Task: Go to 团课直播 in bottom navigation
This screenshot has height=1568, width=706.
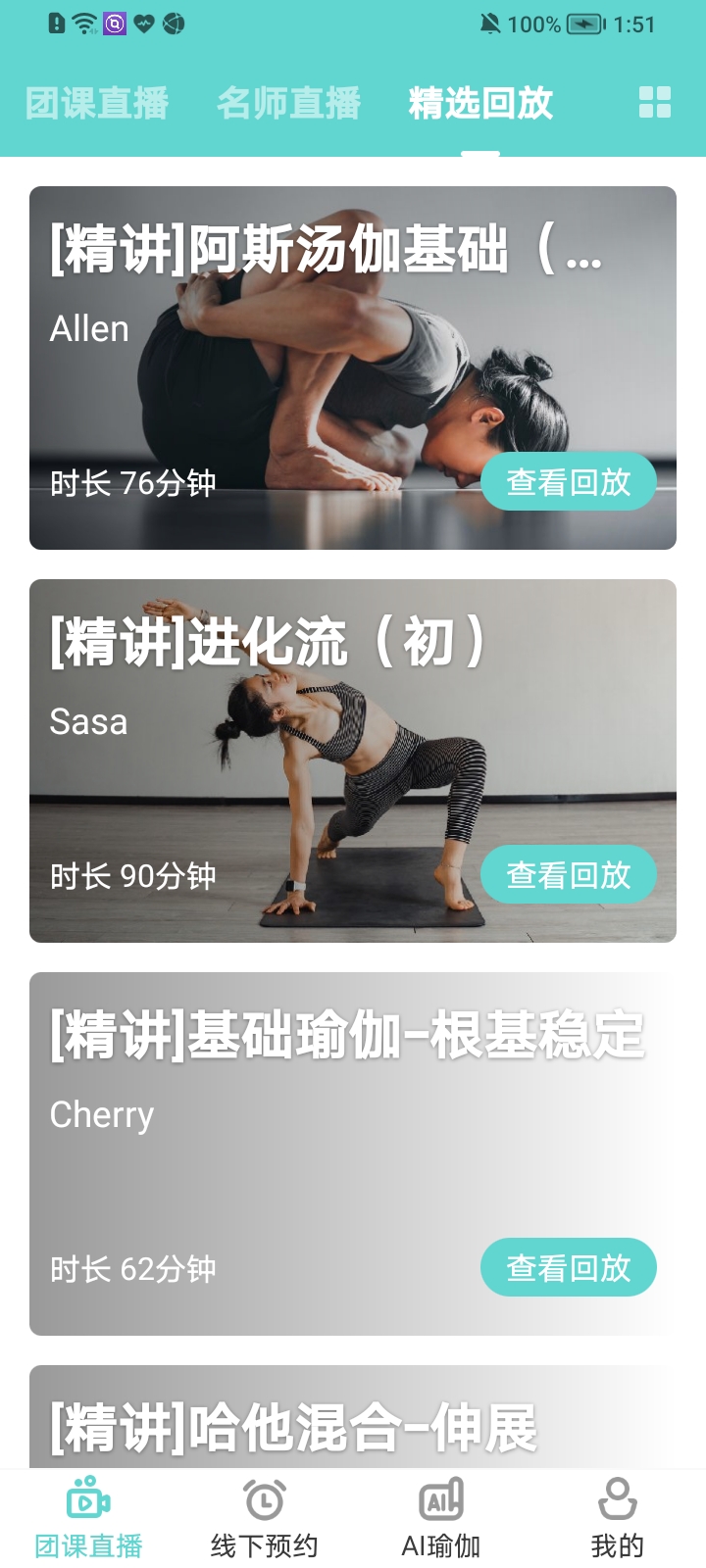Action: click(x=88, y=1519)
